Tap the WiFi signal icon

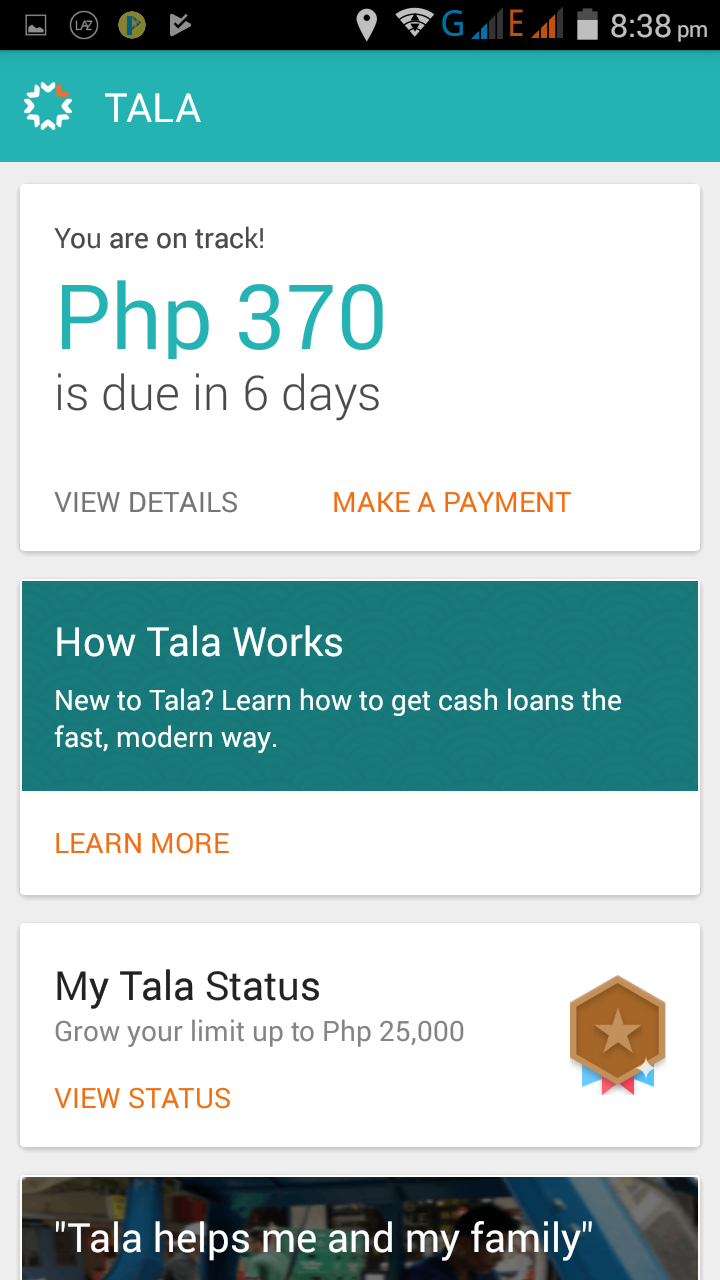[414, 25]
